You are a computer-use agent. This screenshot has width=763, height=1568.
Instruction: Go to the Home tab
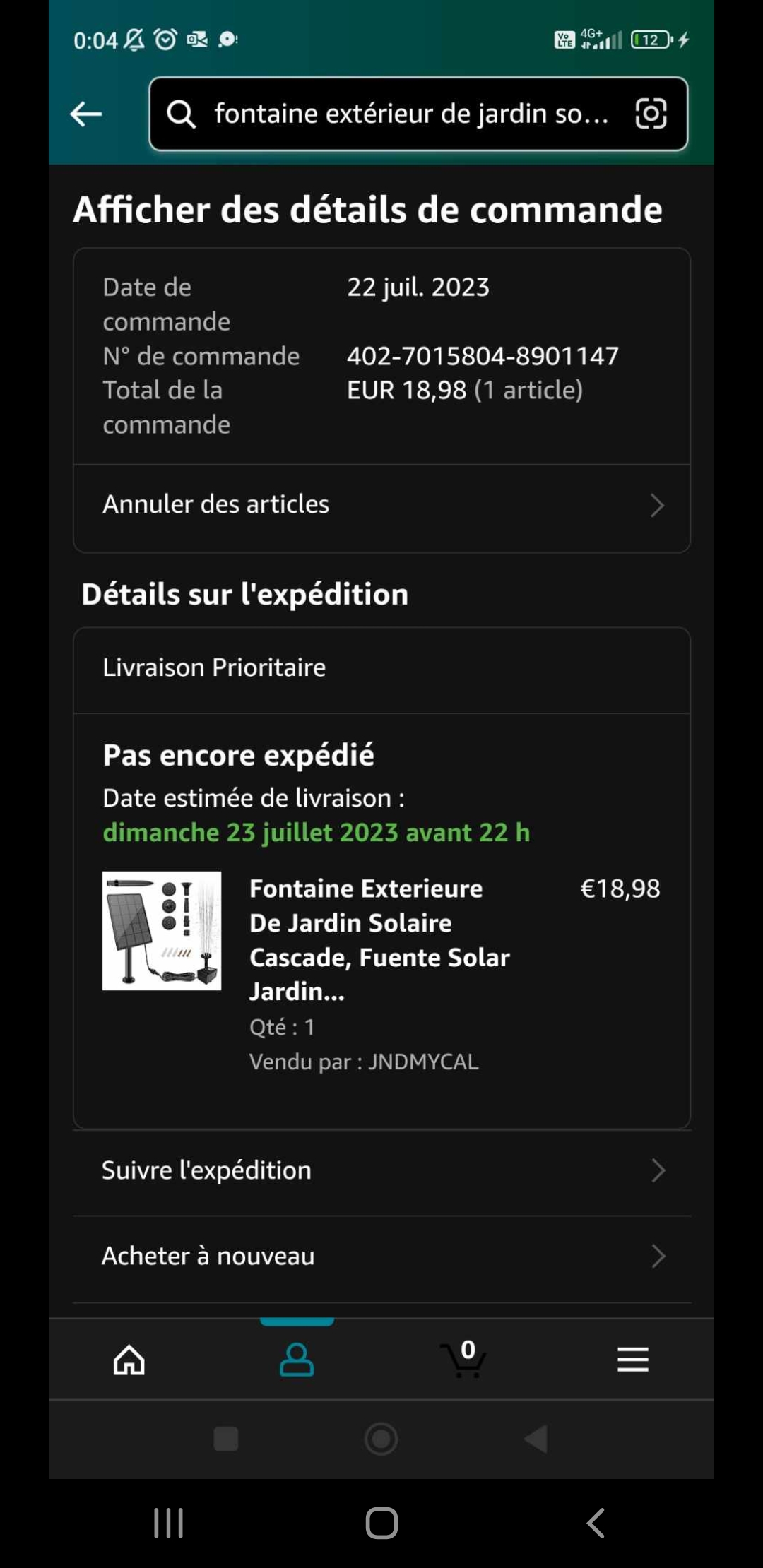129,1359
